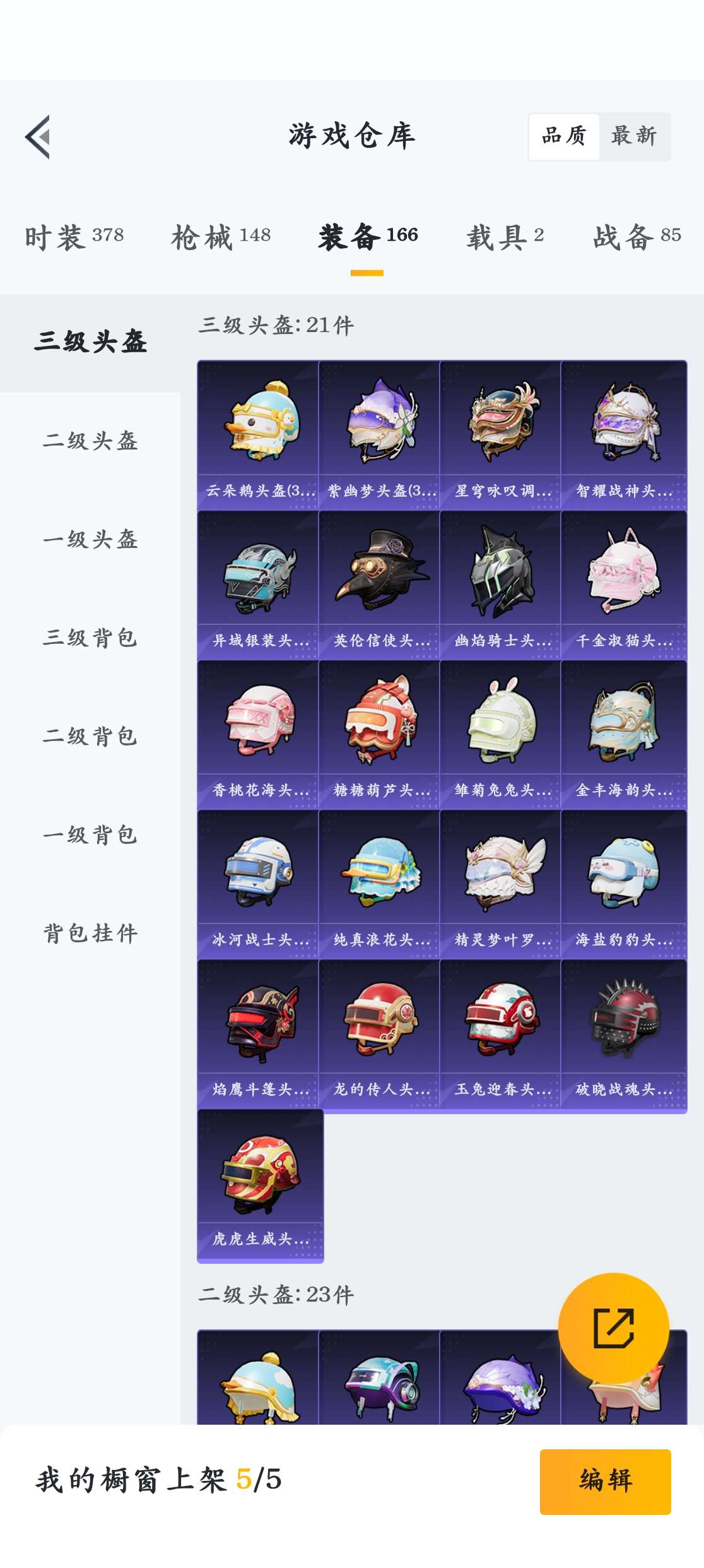The height and width of the screenshot is (1568, 704).
Task: Go back using the top-left arrow
Action: pyautogui.click(x=38, y=136)
